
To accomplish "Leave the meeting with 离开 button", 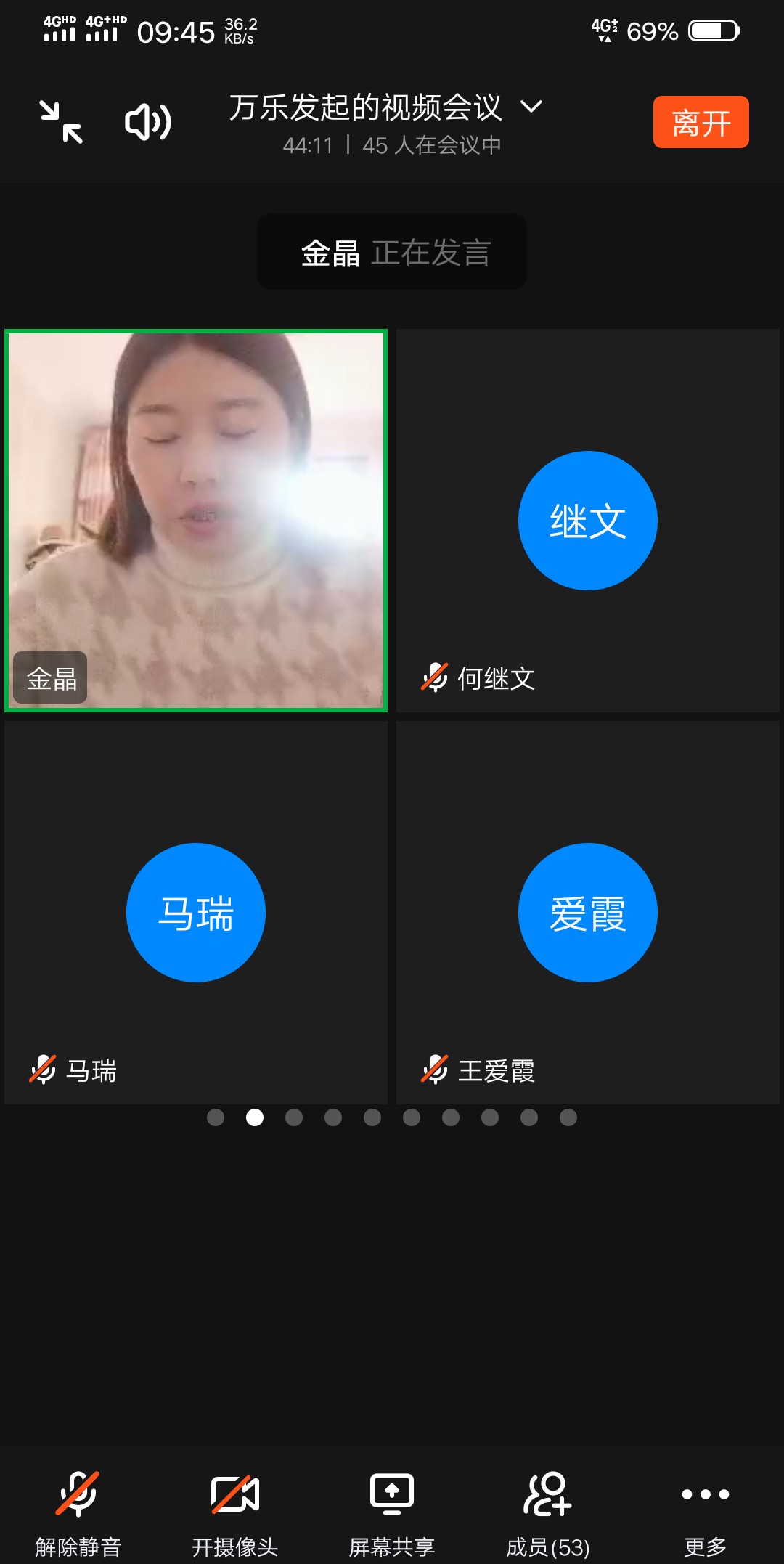I will [701, 122].
